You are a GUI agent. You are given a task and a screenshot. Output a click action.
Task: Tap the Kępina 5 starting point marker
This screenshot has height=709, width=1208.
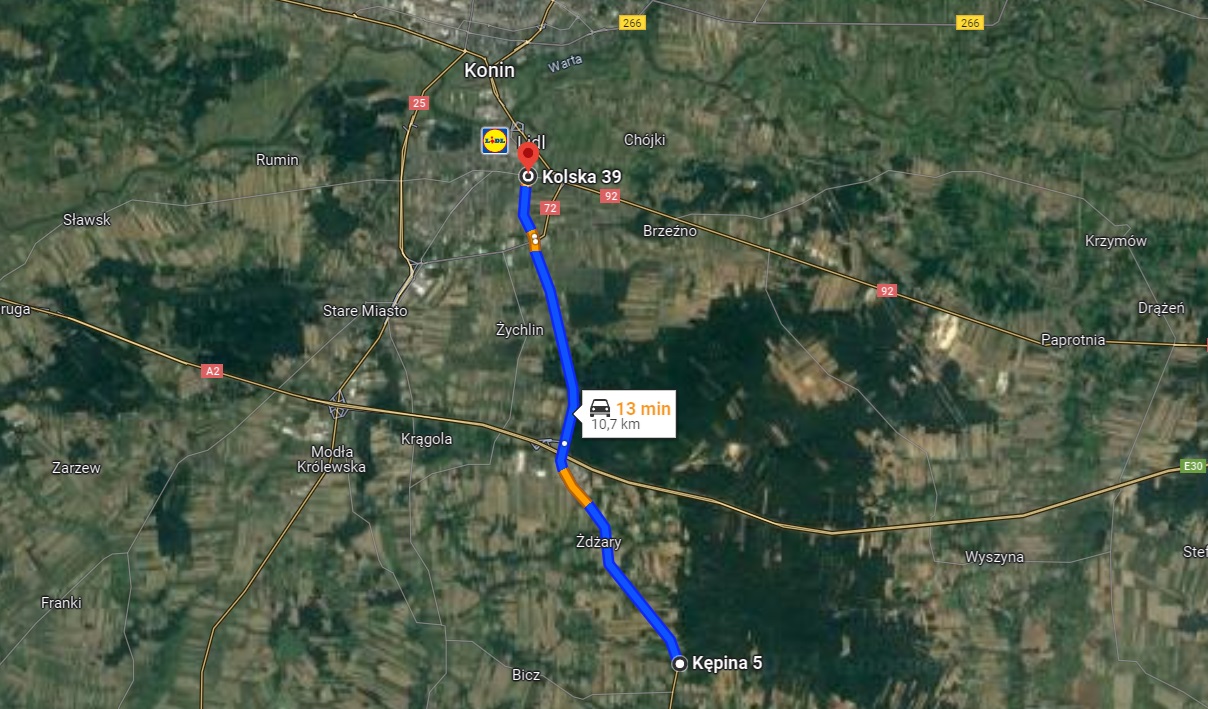click(680, 663)
